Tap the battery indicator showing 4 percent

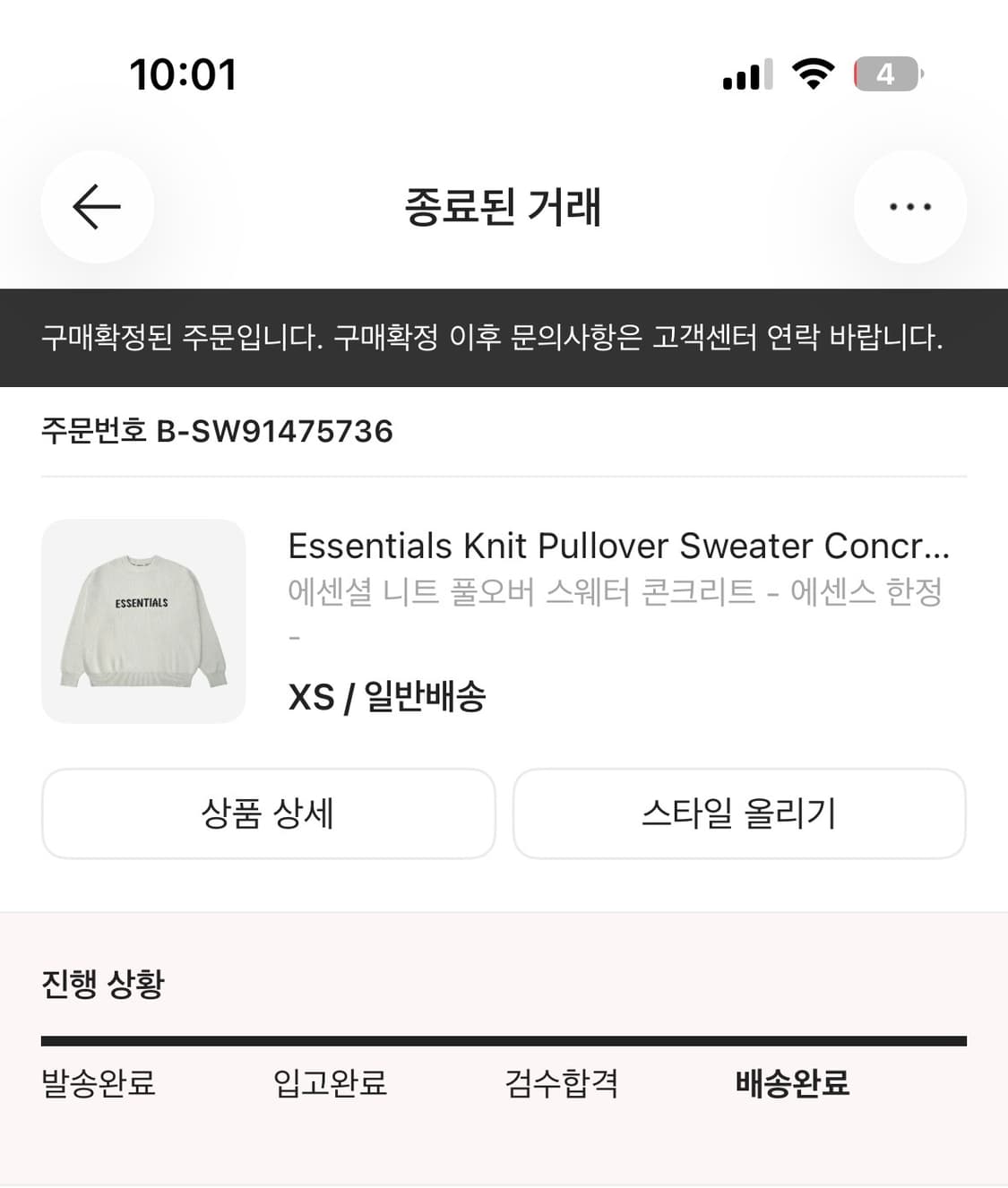885,75
